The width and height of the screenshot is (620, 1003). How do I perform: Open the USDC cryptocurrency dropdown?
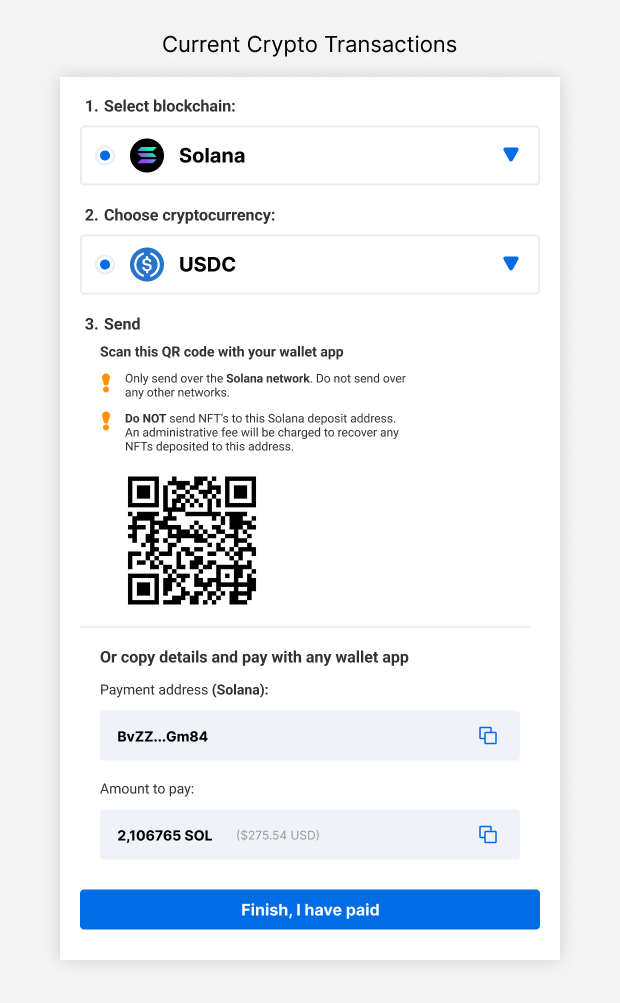pos(510,264)
